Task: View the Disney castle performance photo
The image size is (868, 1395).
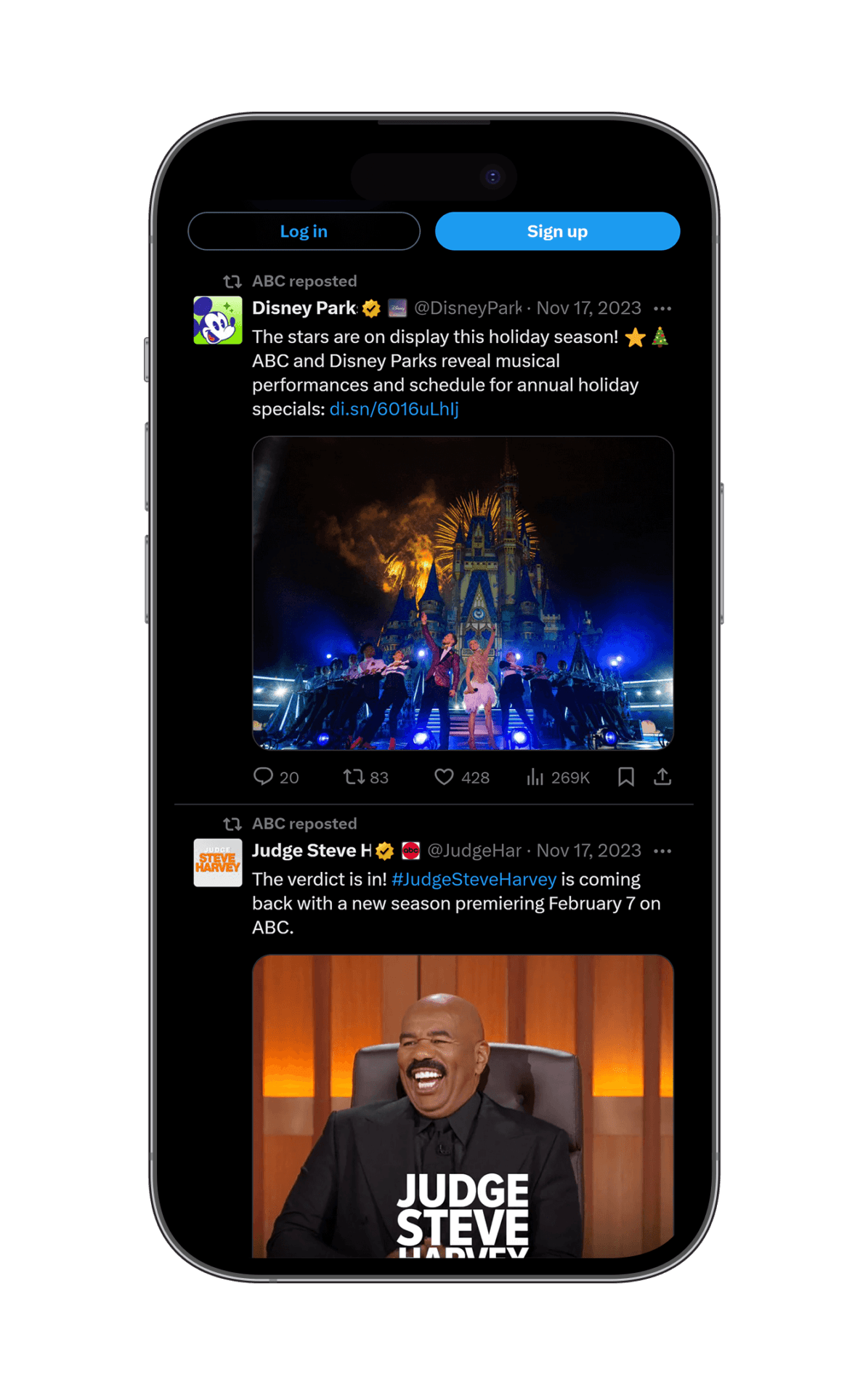Action: [463, 592]
